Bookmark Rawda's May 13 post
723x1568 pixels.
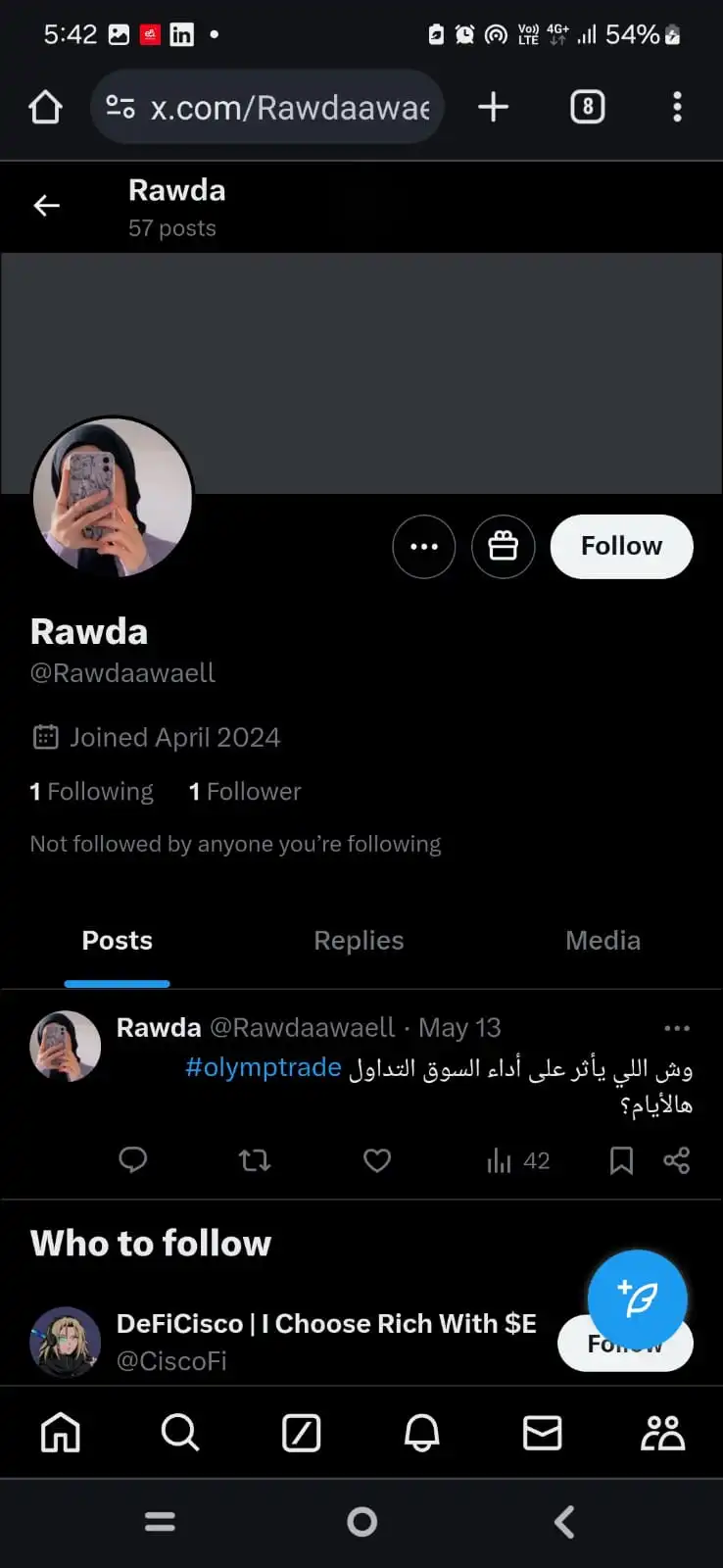tap(621, 1160)
